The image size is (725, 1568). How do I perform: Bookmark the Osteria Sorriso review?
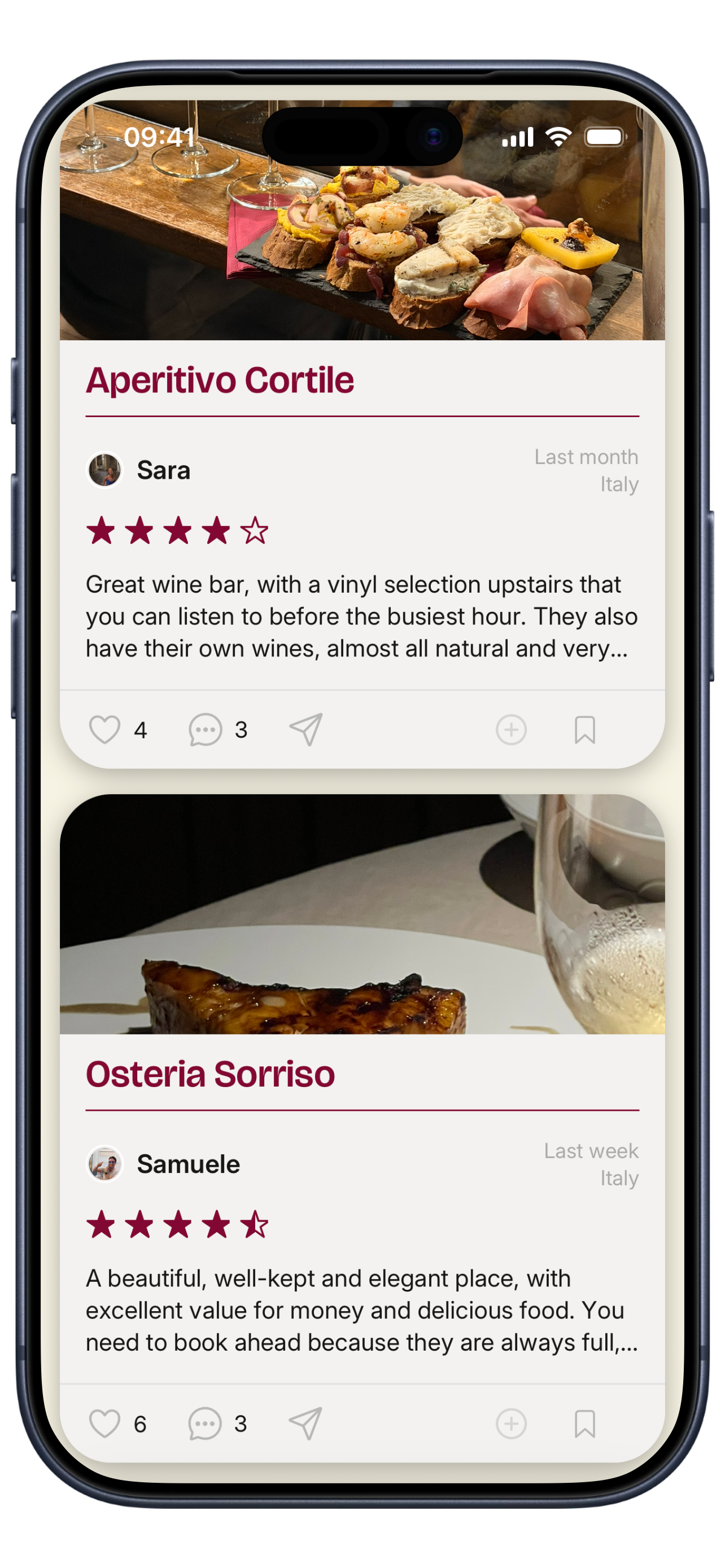pos(585,1424)
